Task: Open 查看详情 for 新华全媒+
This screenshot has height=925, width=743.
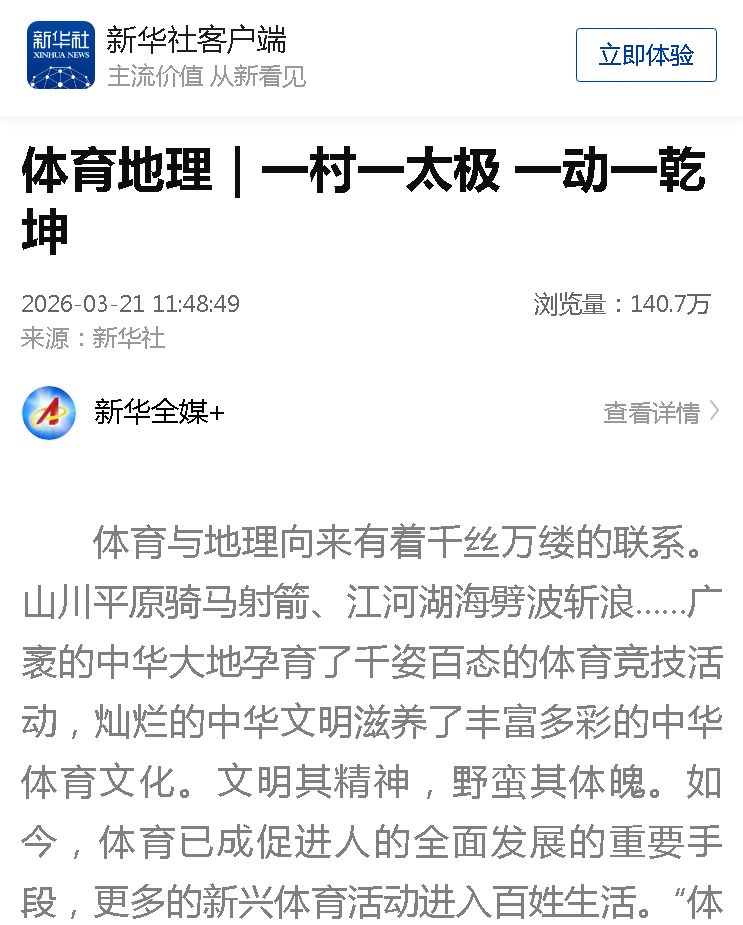Action: (660, 412)
